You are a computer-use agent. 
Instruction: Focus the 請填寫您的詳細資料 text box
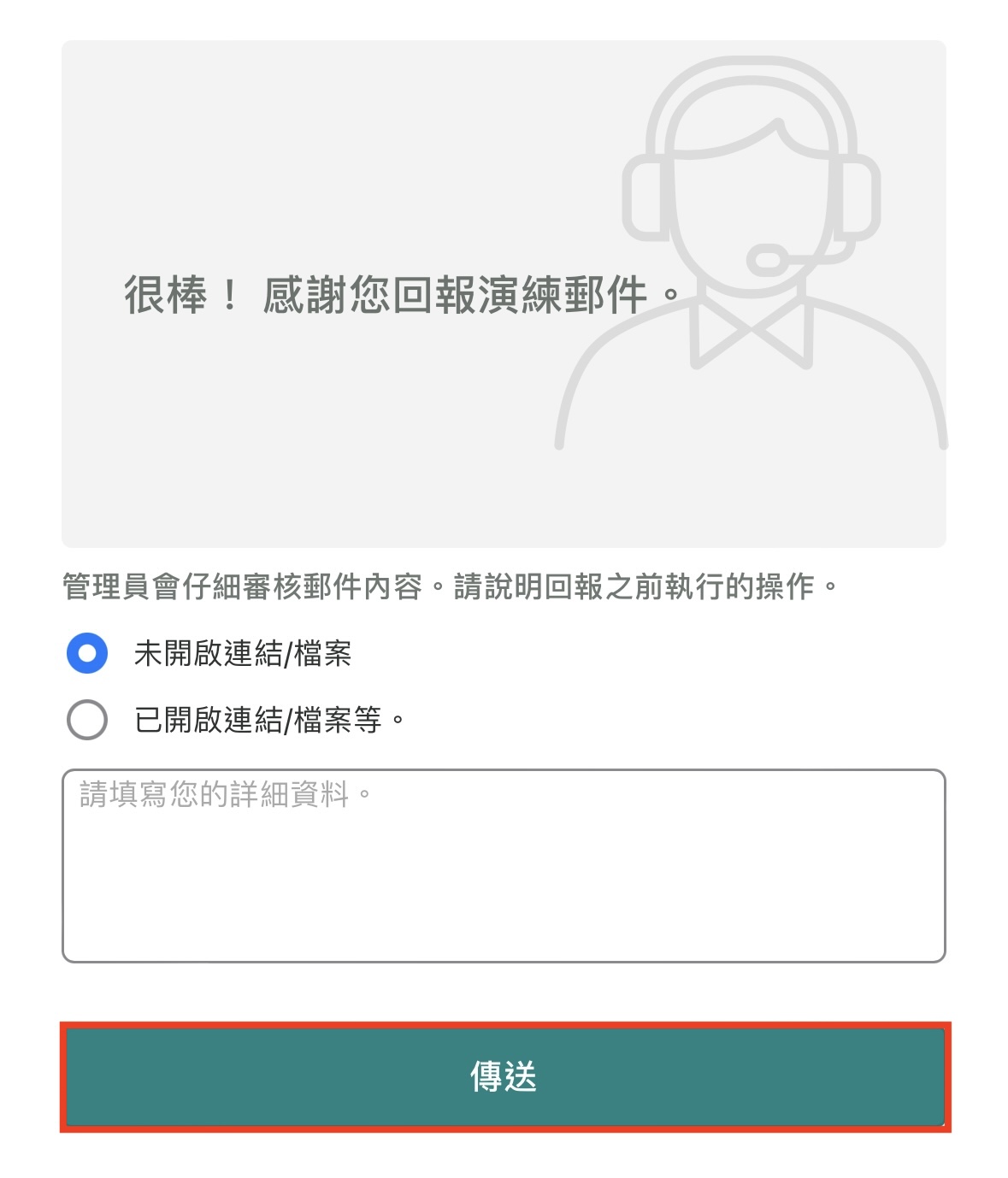[x=504, y=865]
